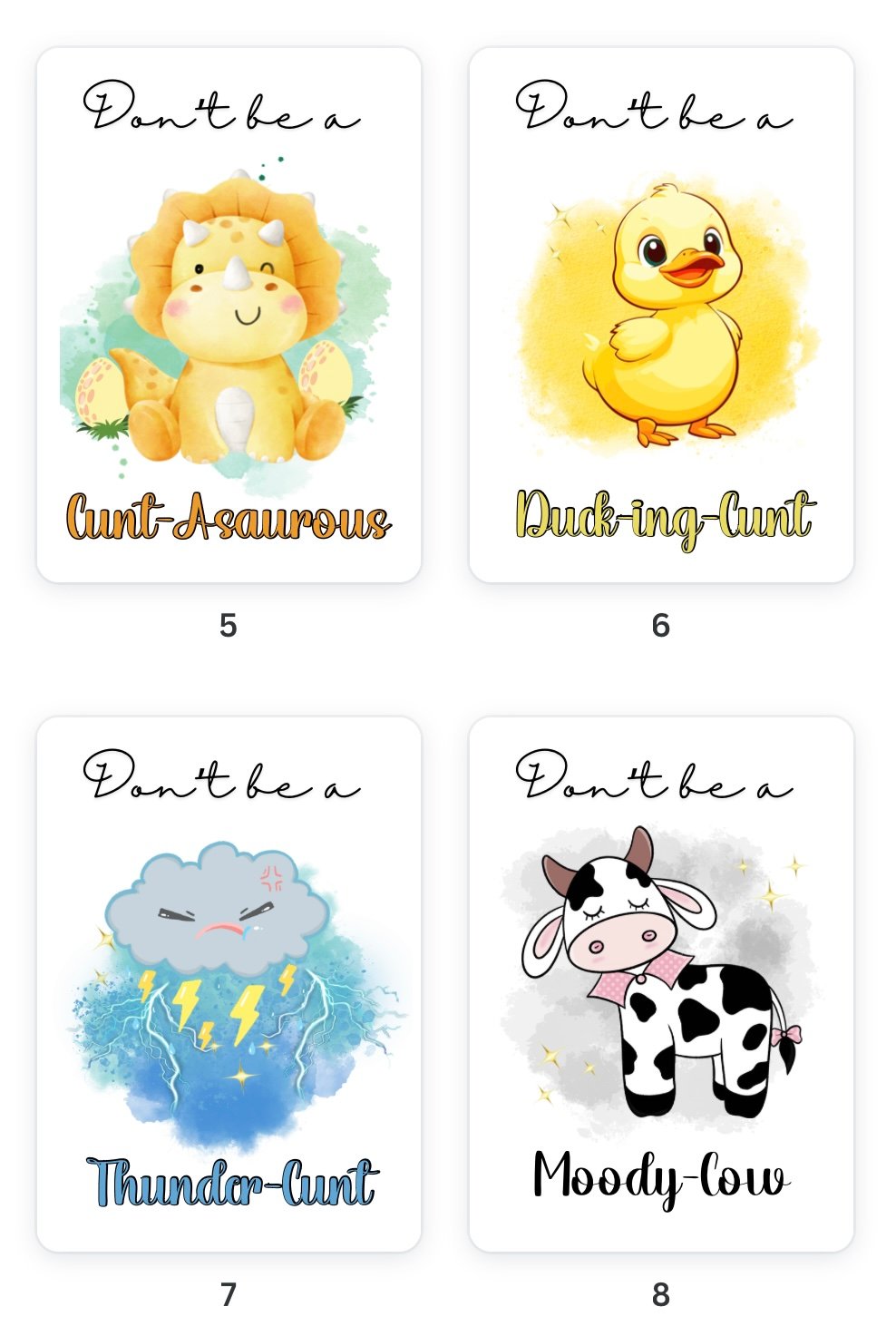
Task: Open page 7 with the angry thundercloud
Action: (229, 984)
